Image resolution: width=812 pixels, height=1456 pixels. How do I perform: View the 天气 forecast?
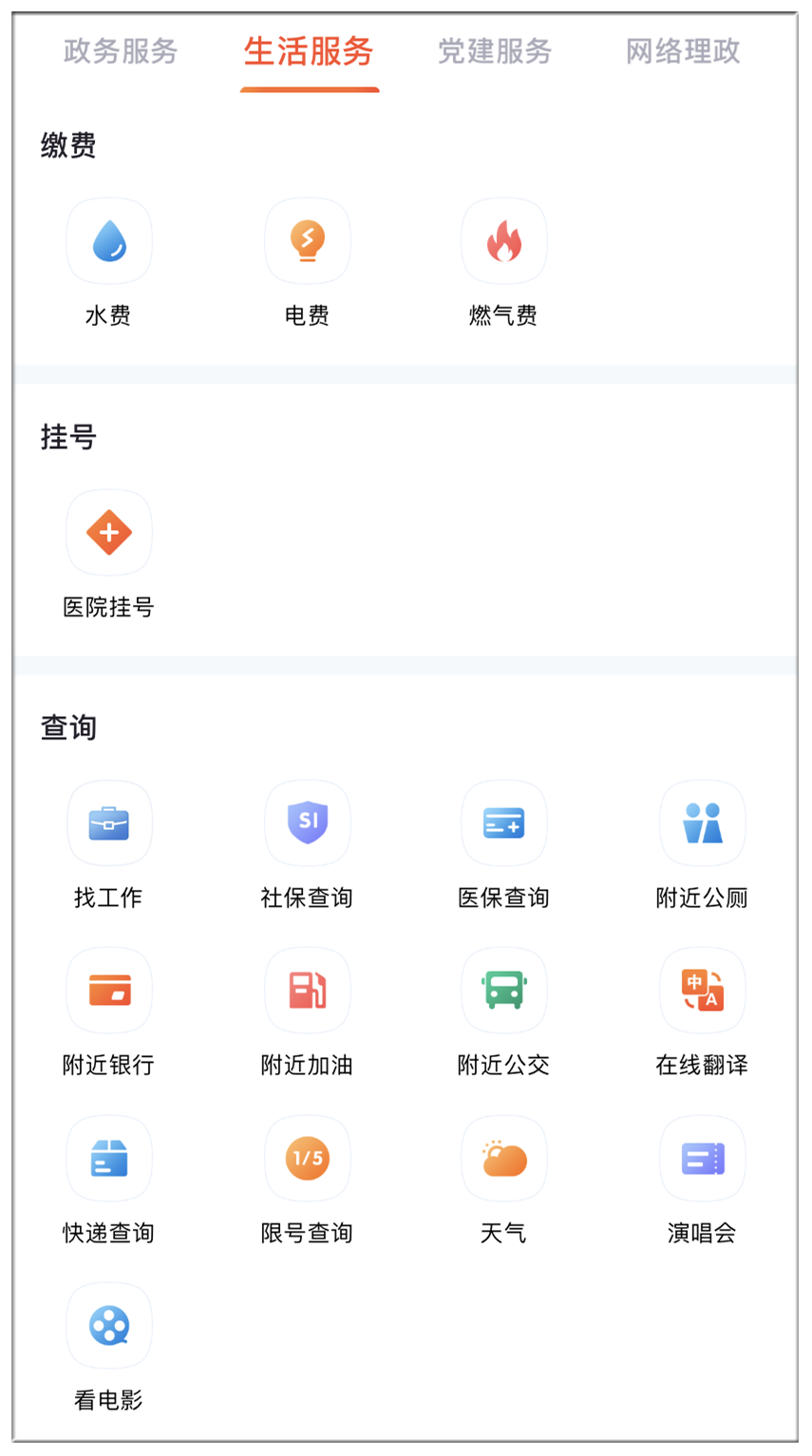pos(503,1159)
